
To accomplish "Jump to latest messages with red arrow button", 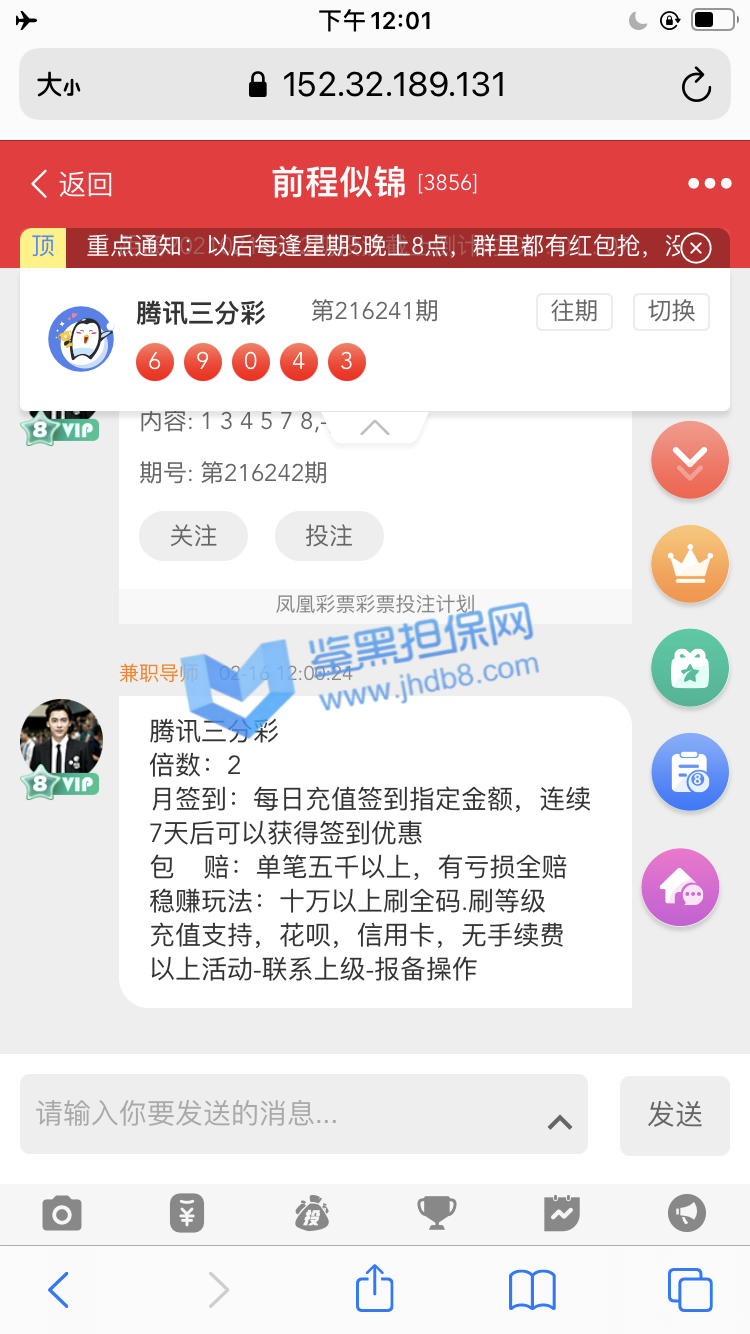I will click(x=689, y=460).
